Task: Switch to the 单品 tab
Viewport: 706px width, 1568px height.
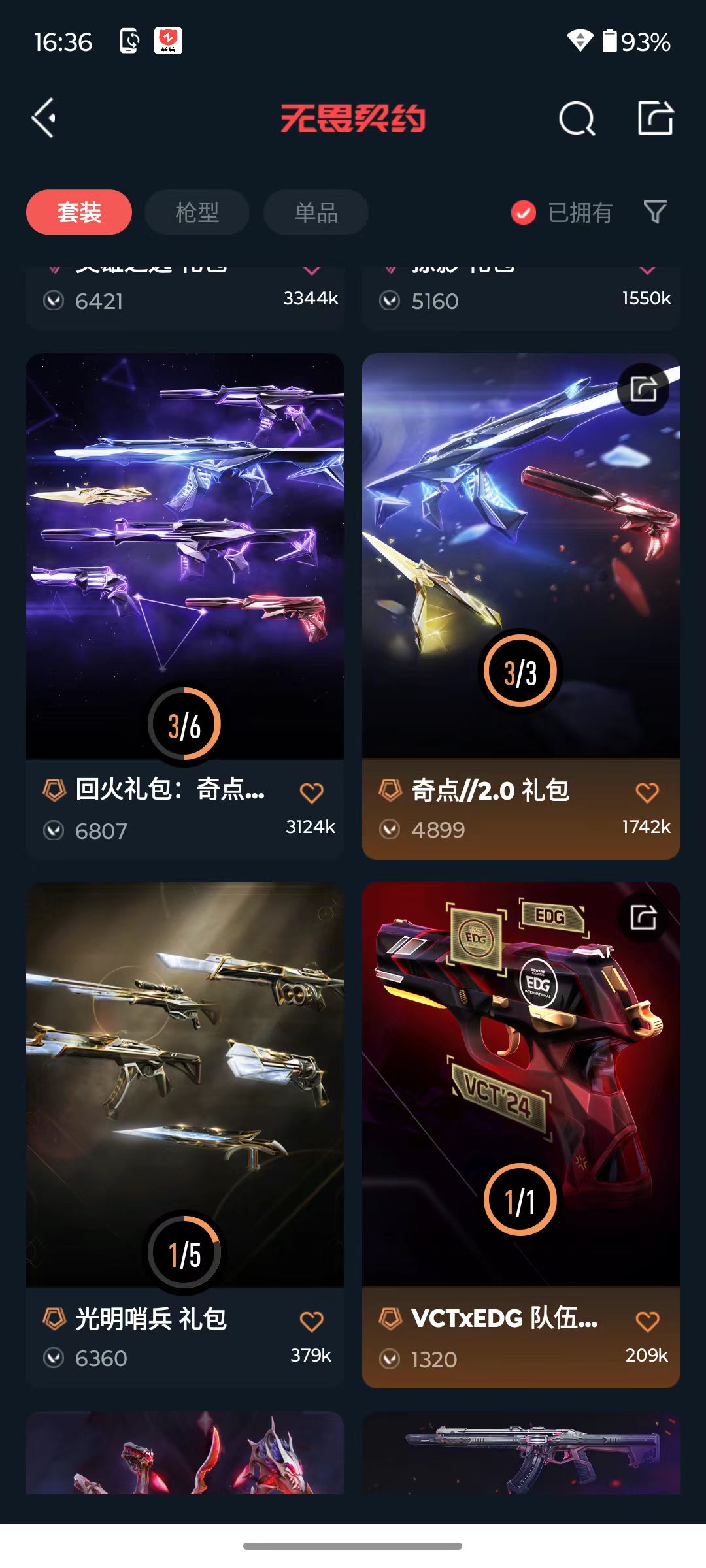Action: tap(316, 212)
